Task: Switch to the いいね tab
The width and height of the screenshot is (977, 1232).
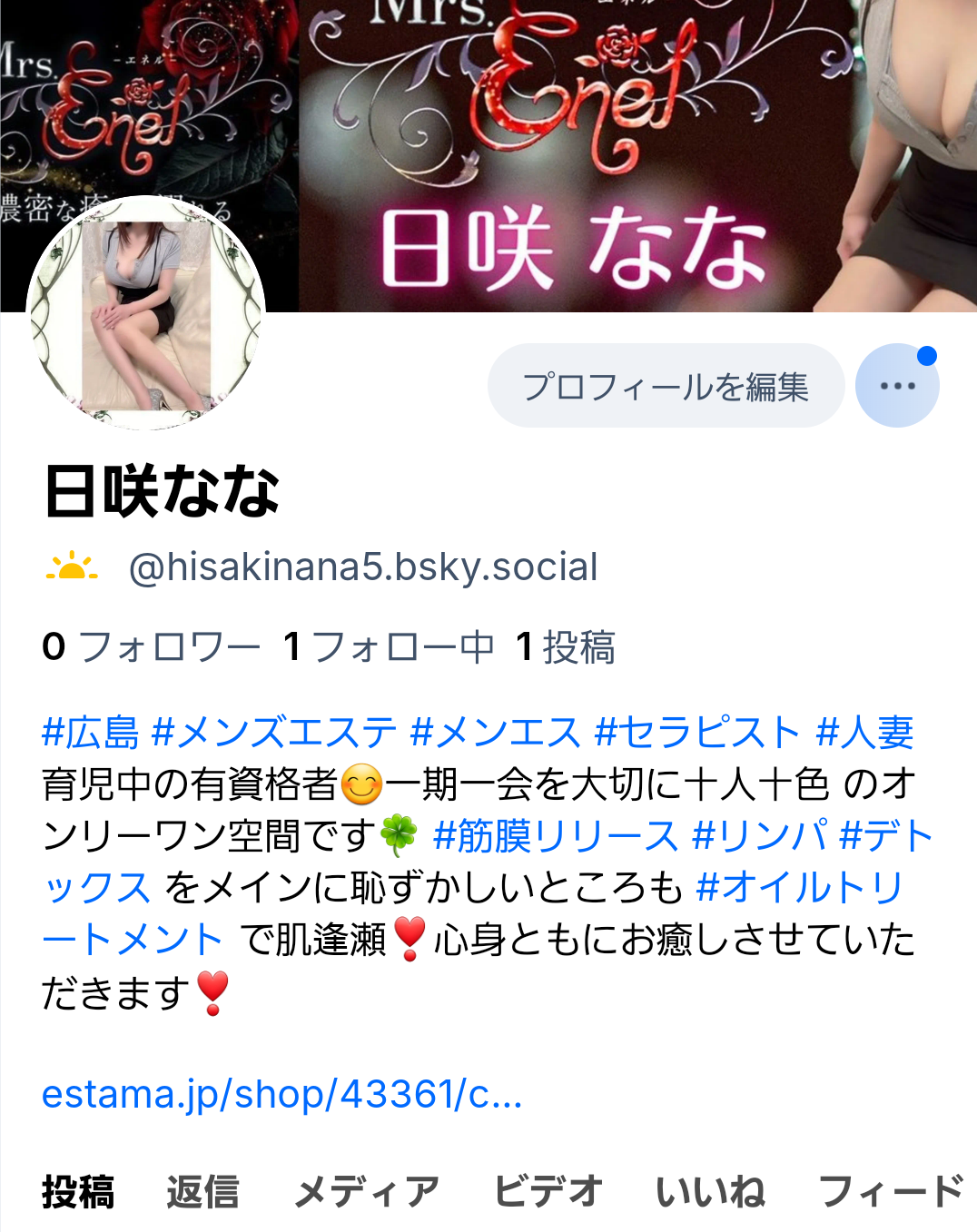Action: coord(710,1192)
